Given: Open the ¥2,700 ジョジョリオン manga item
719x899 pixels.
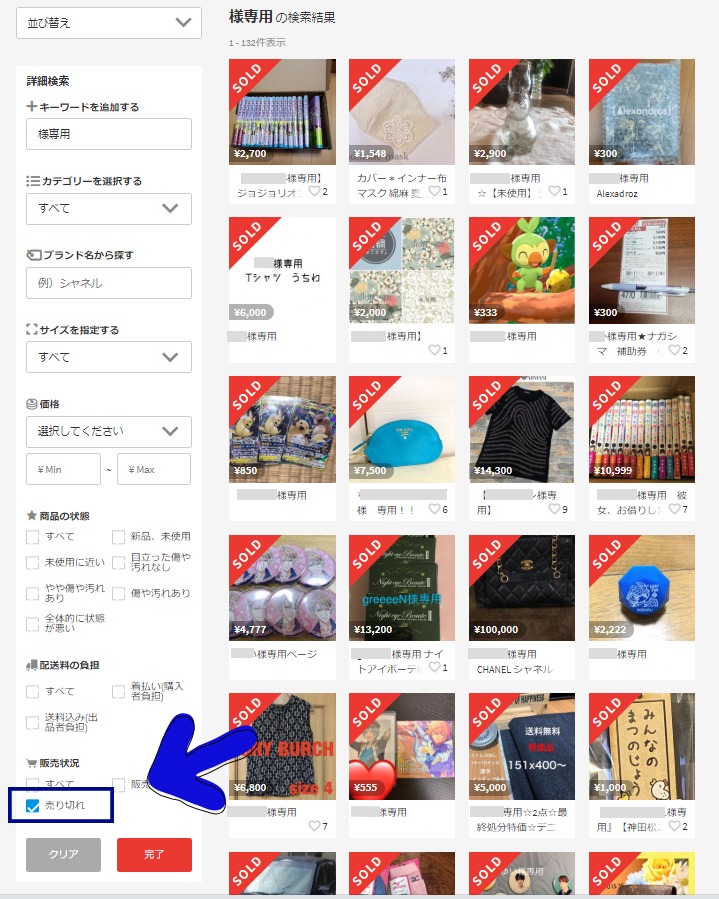Looking at the screenshot, I should click(281, 112).
